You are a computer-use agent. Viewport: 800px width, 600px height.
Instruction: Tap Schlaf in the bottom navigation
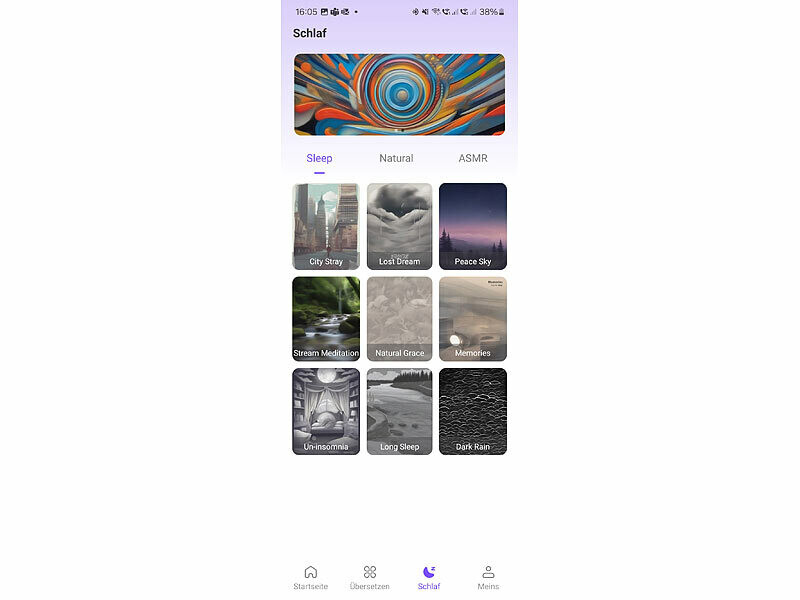click(429, 577)
